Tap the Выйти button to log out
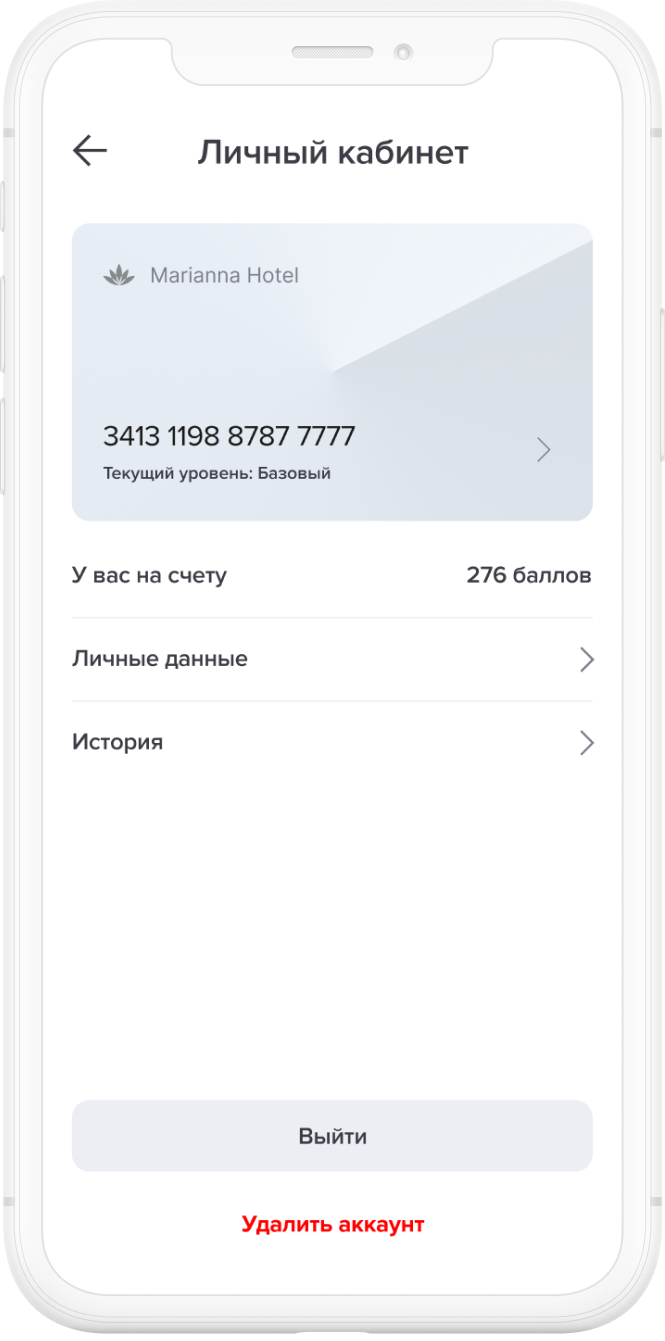This screenshot has width=665, height=1341. point(332,1136)
